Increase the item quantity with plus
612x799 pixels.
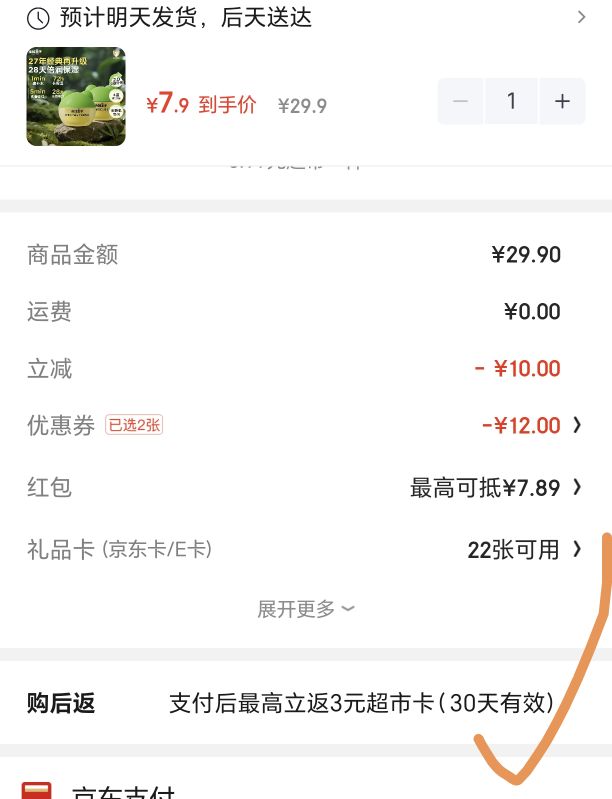(x=562, y=101)
